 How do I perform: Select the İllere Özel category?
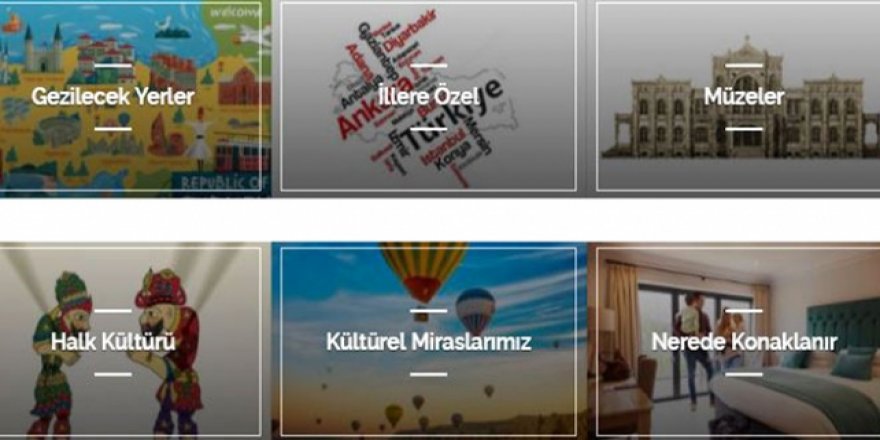[428, 97]
